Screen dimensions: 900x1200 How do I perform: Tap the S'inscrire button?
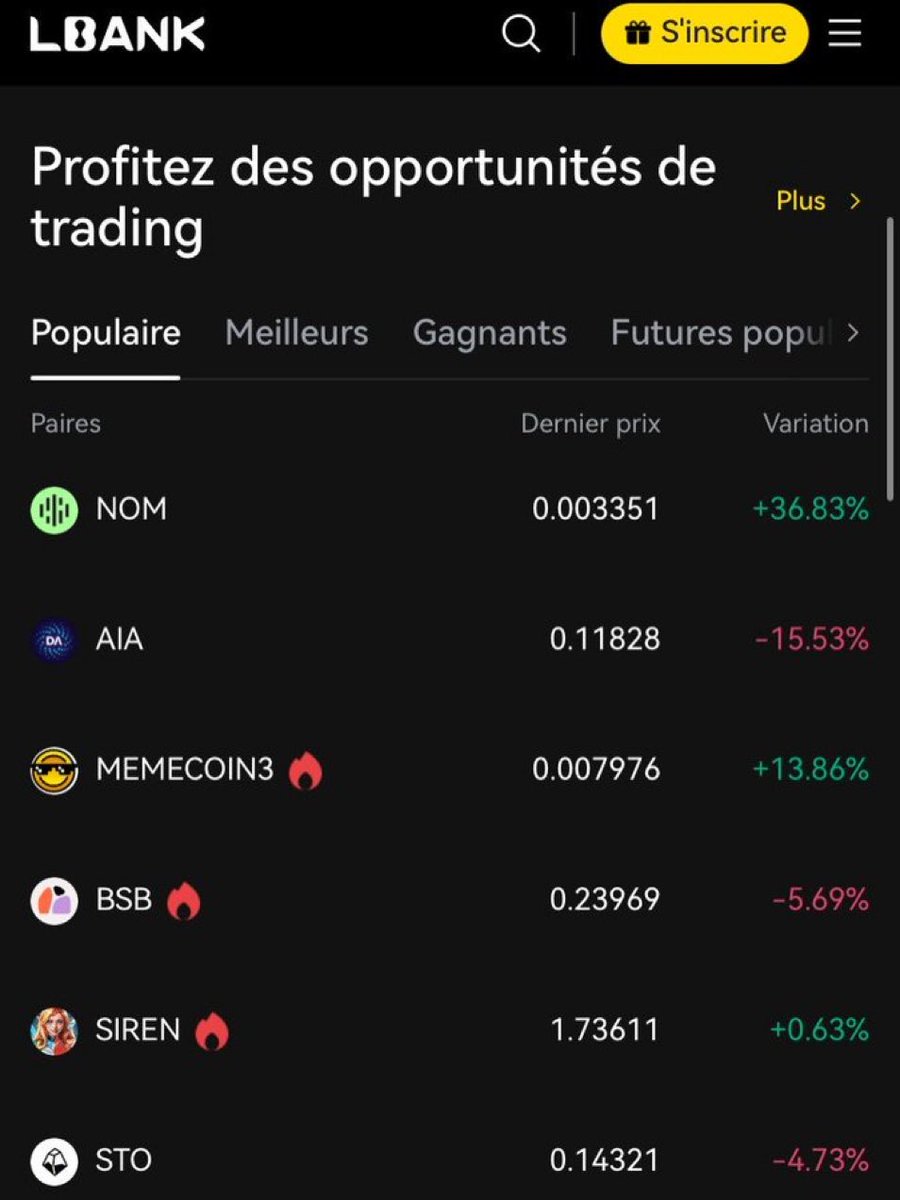[x=704, y=34]
